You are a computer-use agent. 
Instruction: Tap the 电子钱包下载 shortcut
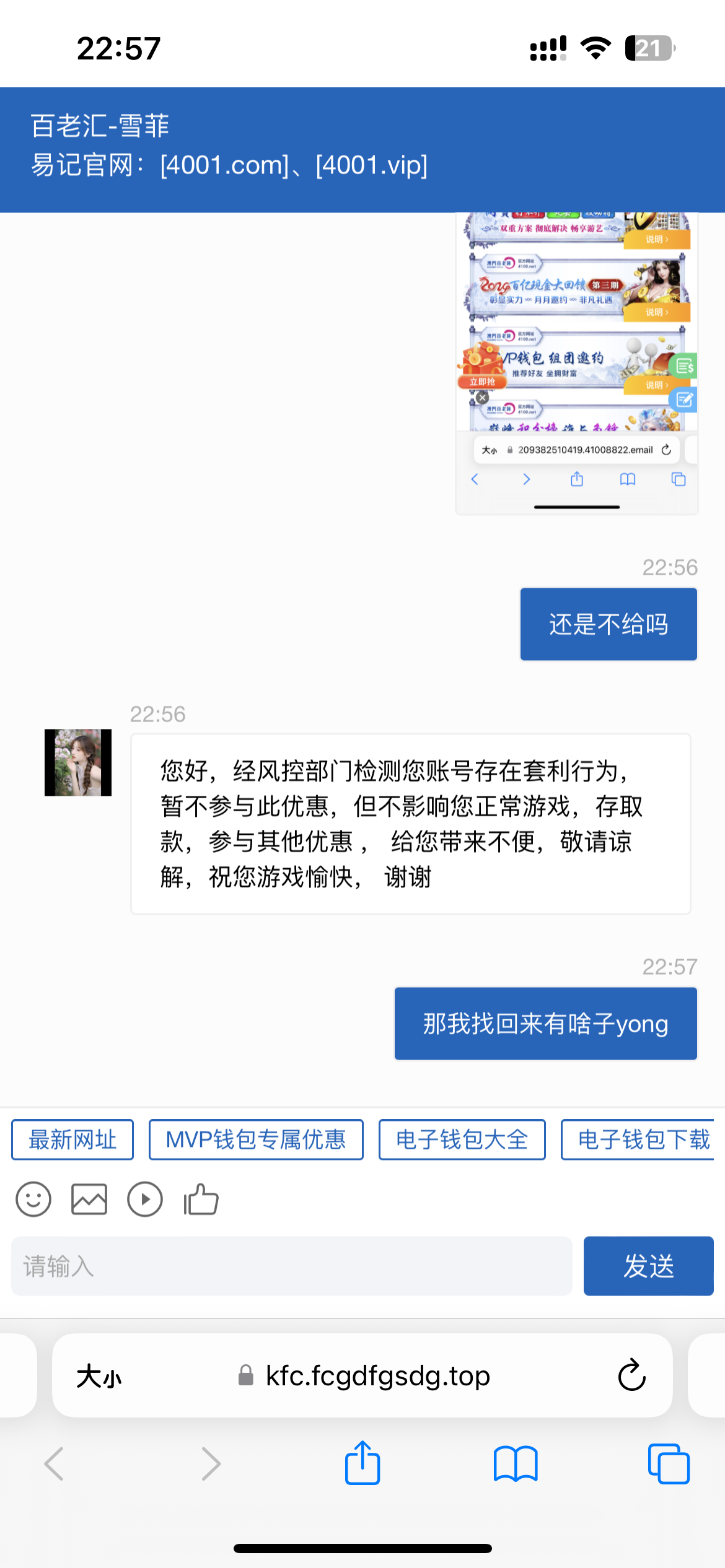pyautogui.click(x=641, y=1139)
